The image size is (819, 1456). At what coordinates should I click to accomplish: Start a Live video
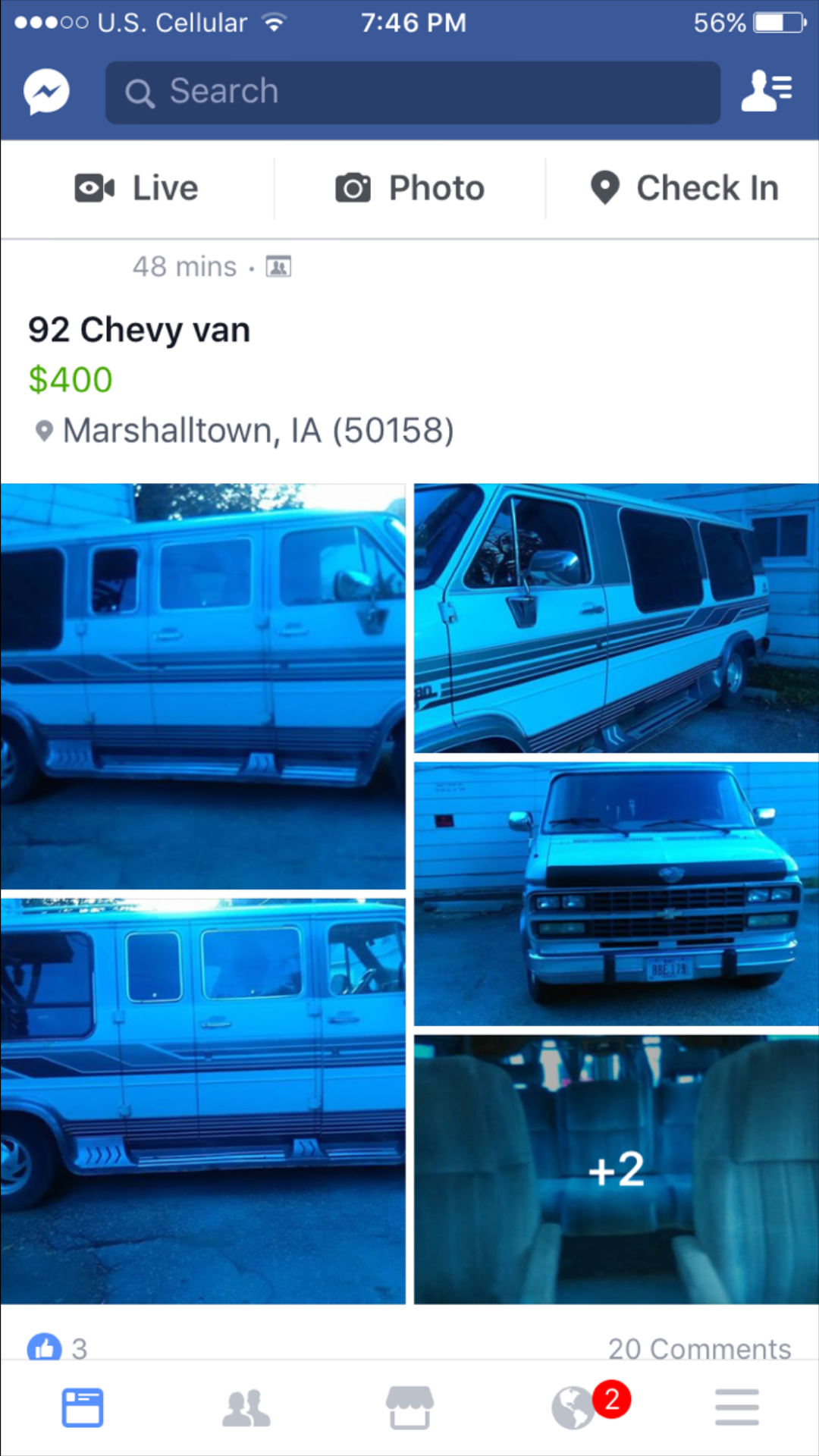[136, 188]
